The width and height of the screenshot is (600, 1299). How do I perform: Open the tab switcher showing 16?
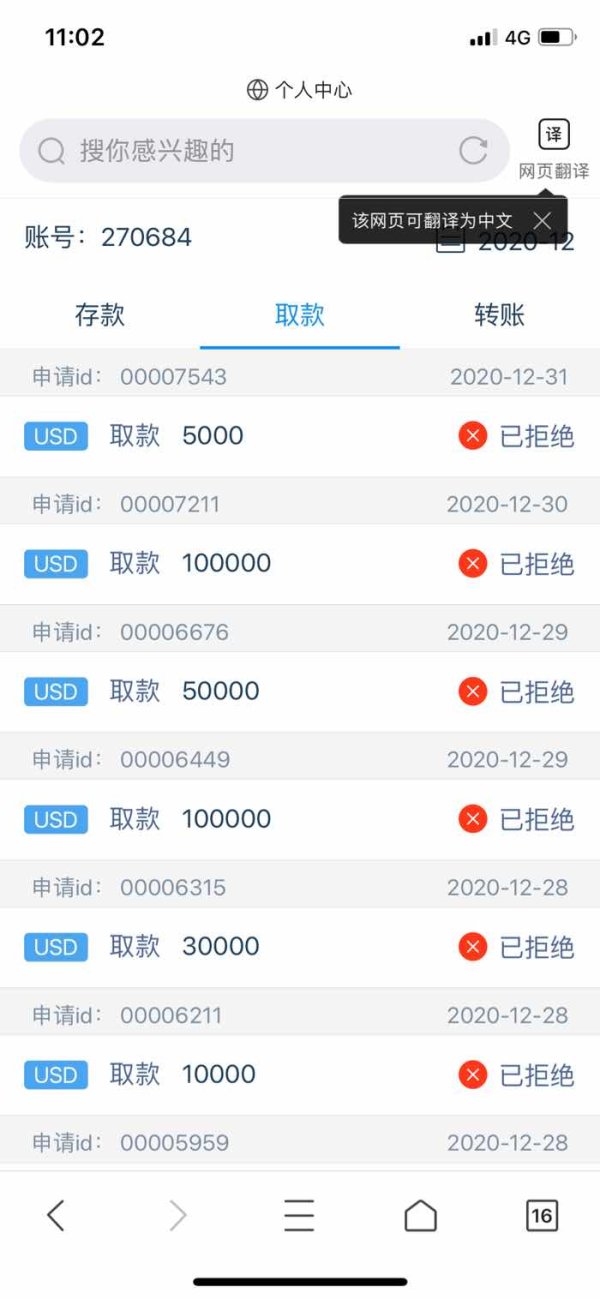coord(541,1215)
